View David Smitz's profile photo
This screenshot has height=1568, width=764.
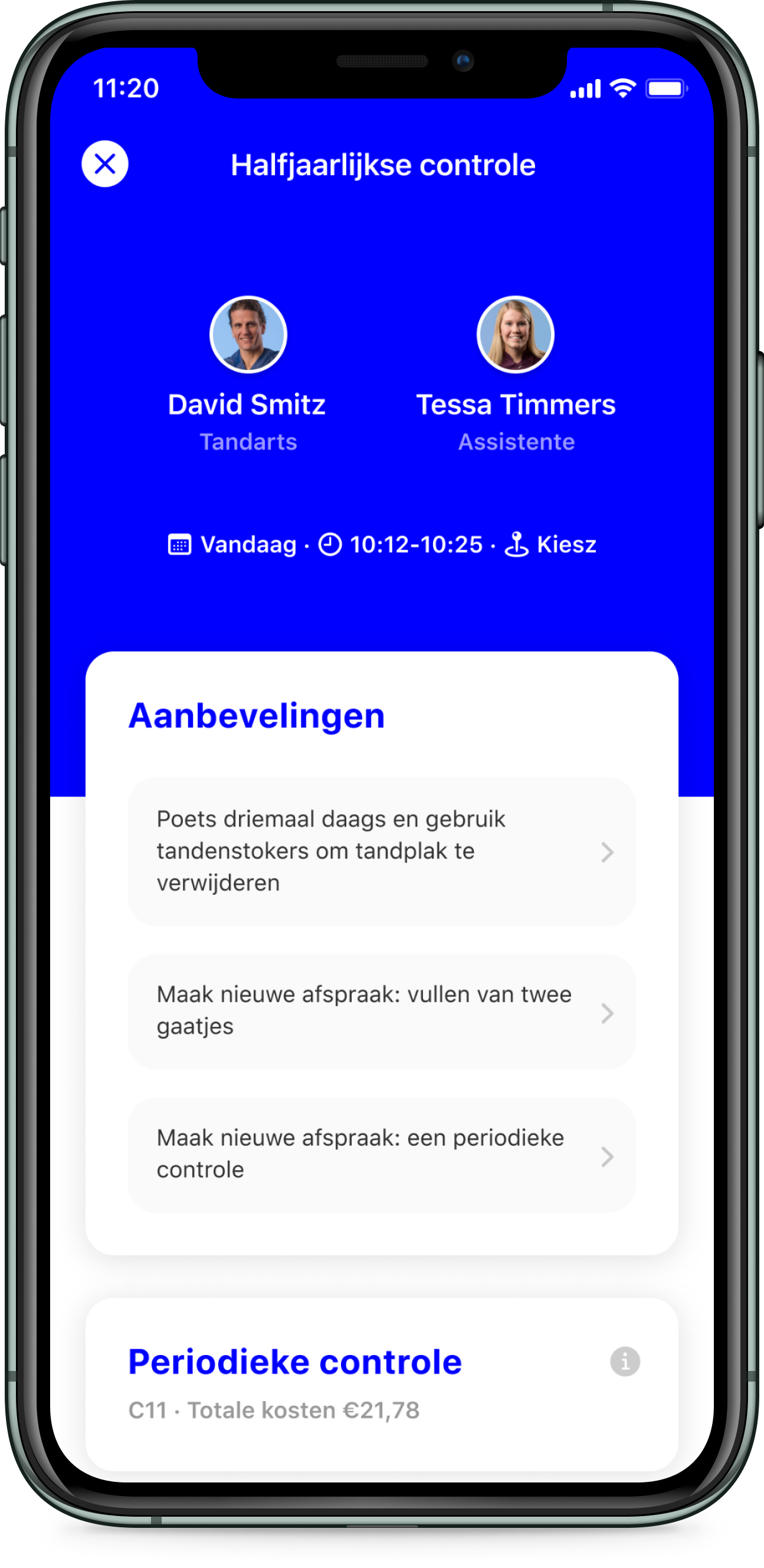tap(248, 334)
